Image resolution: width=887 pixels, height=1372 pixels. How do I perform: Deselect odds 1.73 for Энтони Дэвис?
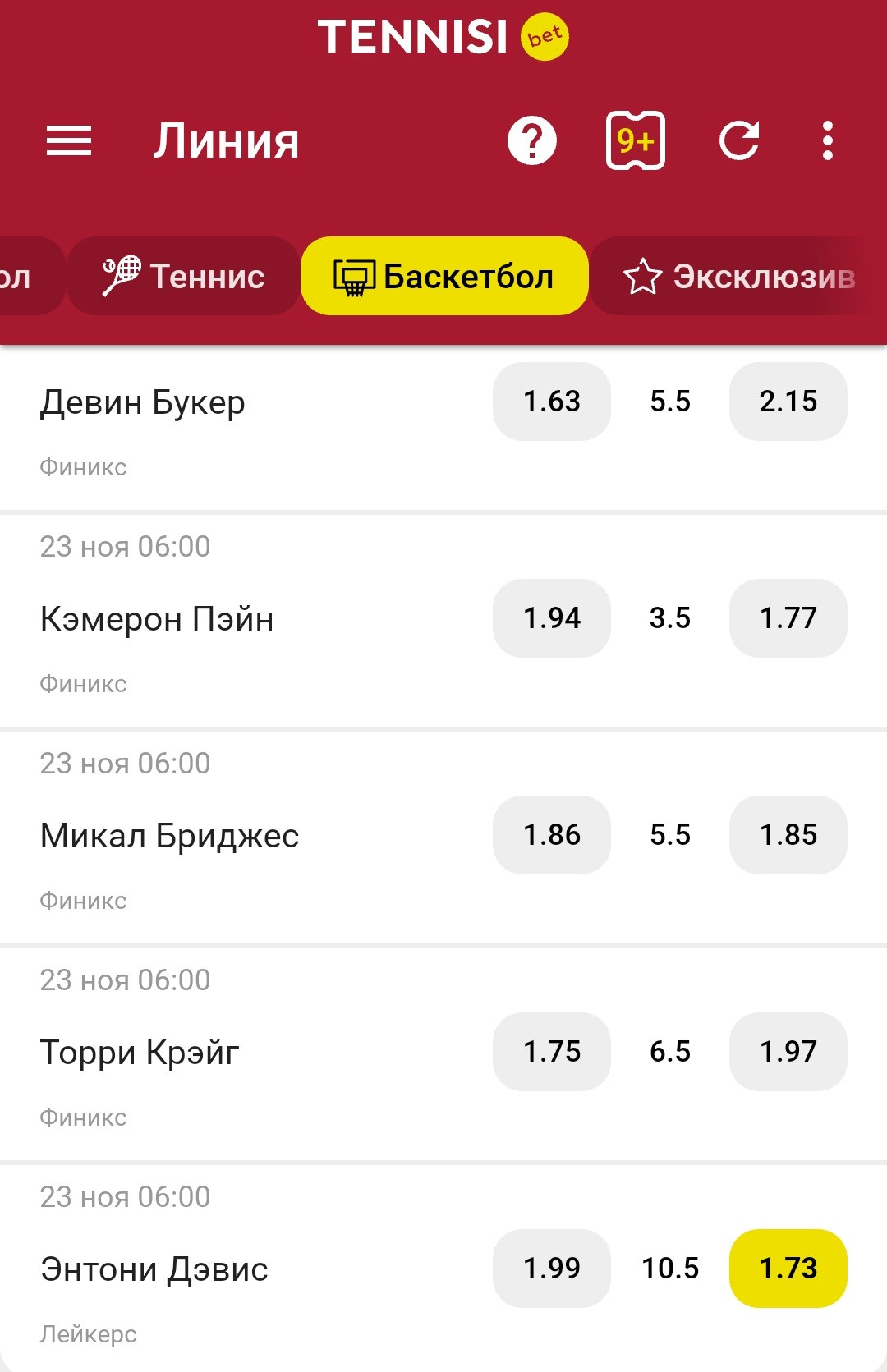pos(788,1269)
